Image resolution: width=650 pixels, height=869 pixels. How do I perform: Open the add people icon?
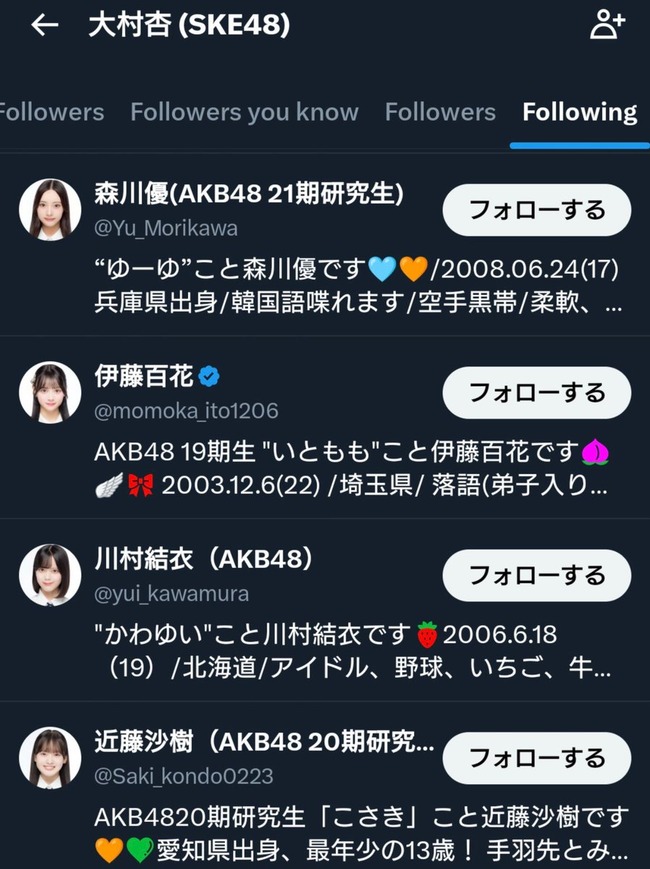tap(606, 26)
